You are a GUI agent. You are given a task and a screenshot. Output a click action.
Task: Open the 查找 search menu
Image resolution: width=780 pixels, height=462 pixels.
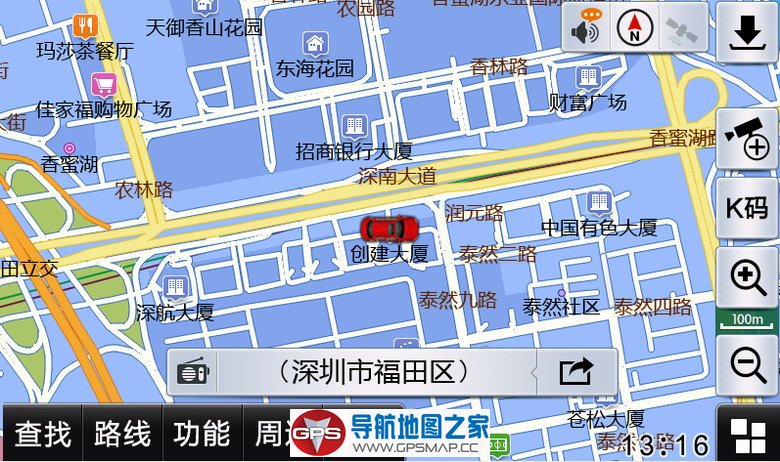(x=42, y=435)
